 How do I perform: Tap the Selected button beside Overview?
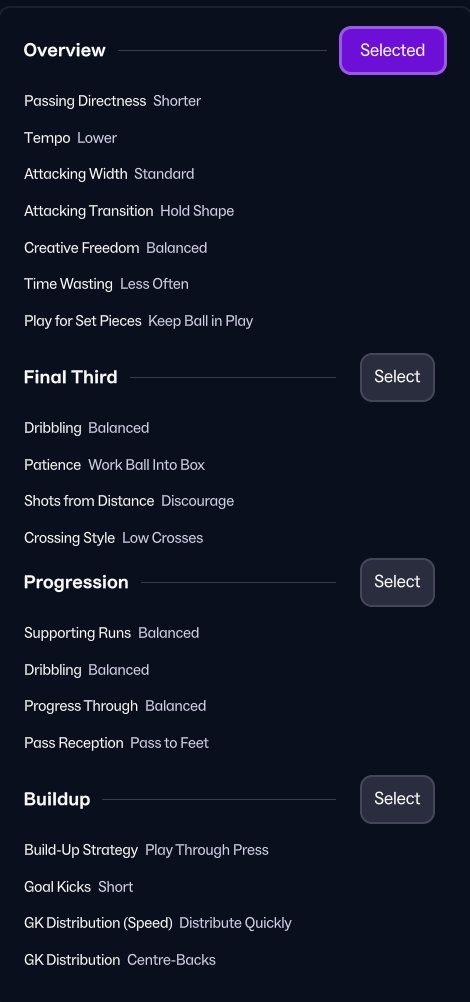pyautogui.click(x=393, y=50)
